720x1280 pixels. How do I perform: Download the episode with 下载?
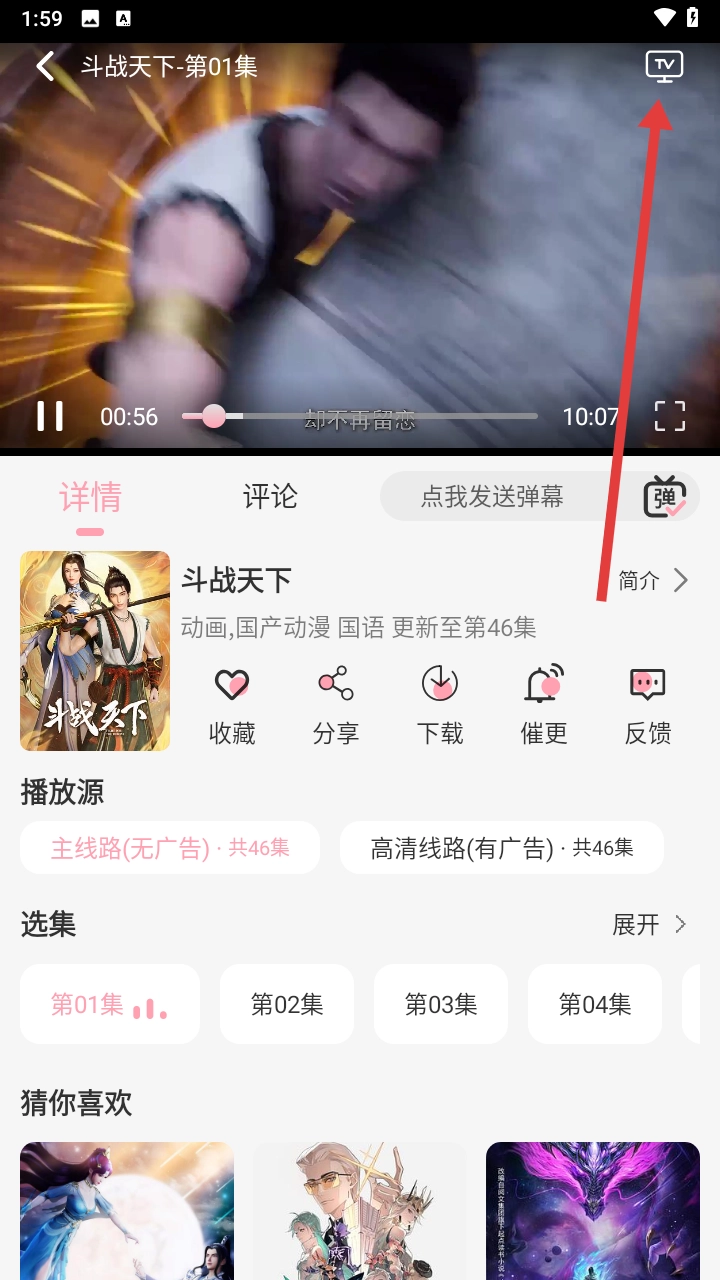[x=440, y=705]
